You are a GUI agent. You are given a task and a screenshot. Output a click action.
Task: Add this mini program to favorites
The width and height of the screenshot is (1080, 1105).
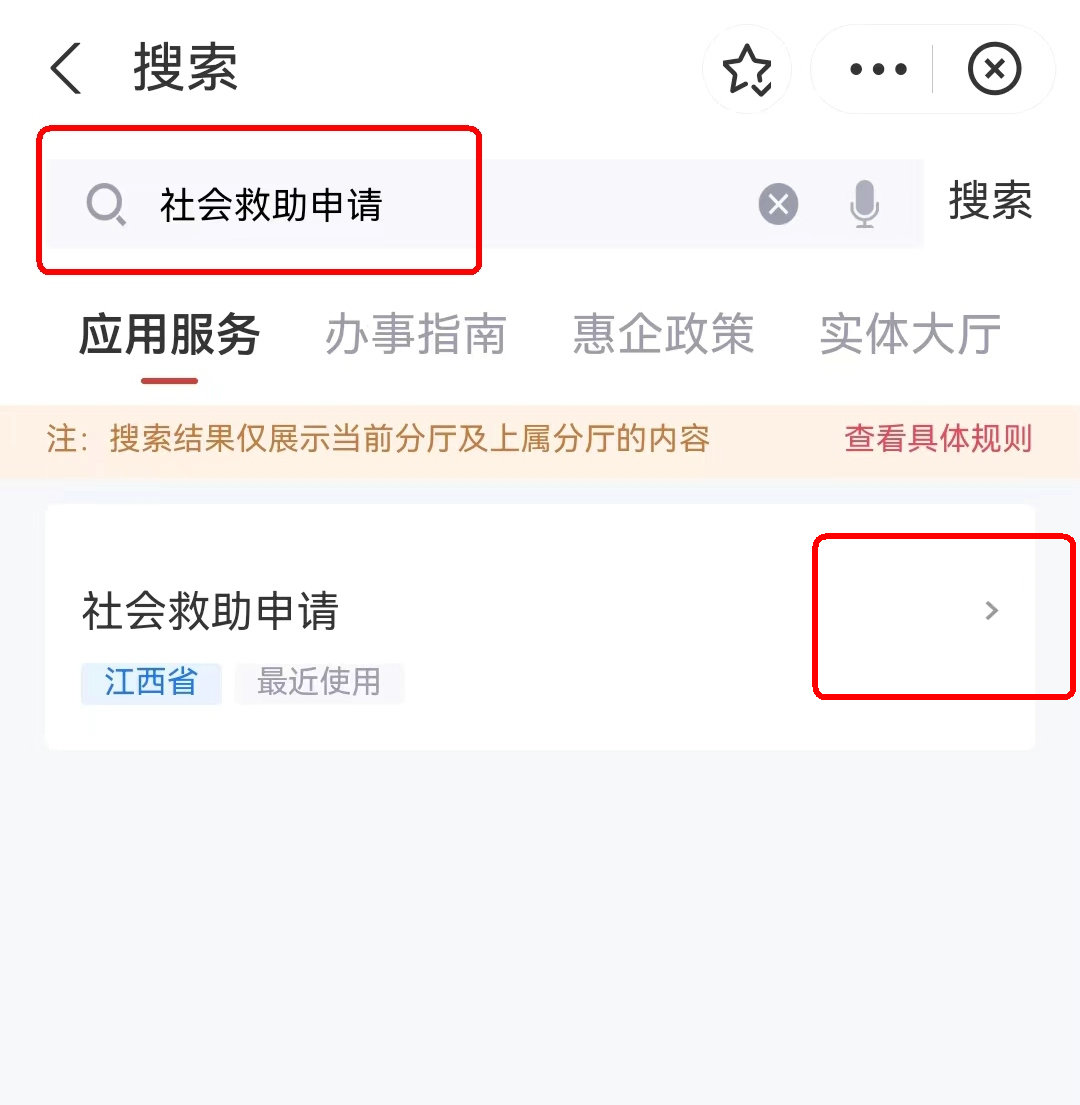tap(747, 70)
